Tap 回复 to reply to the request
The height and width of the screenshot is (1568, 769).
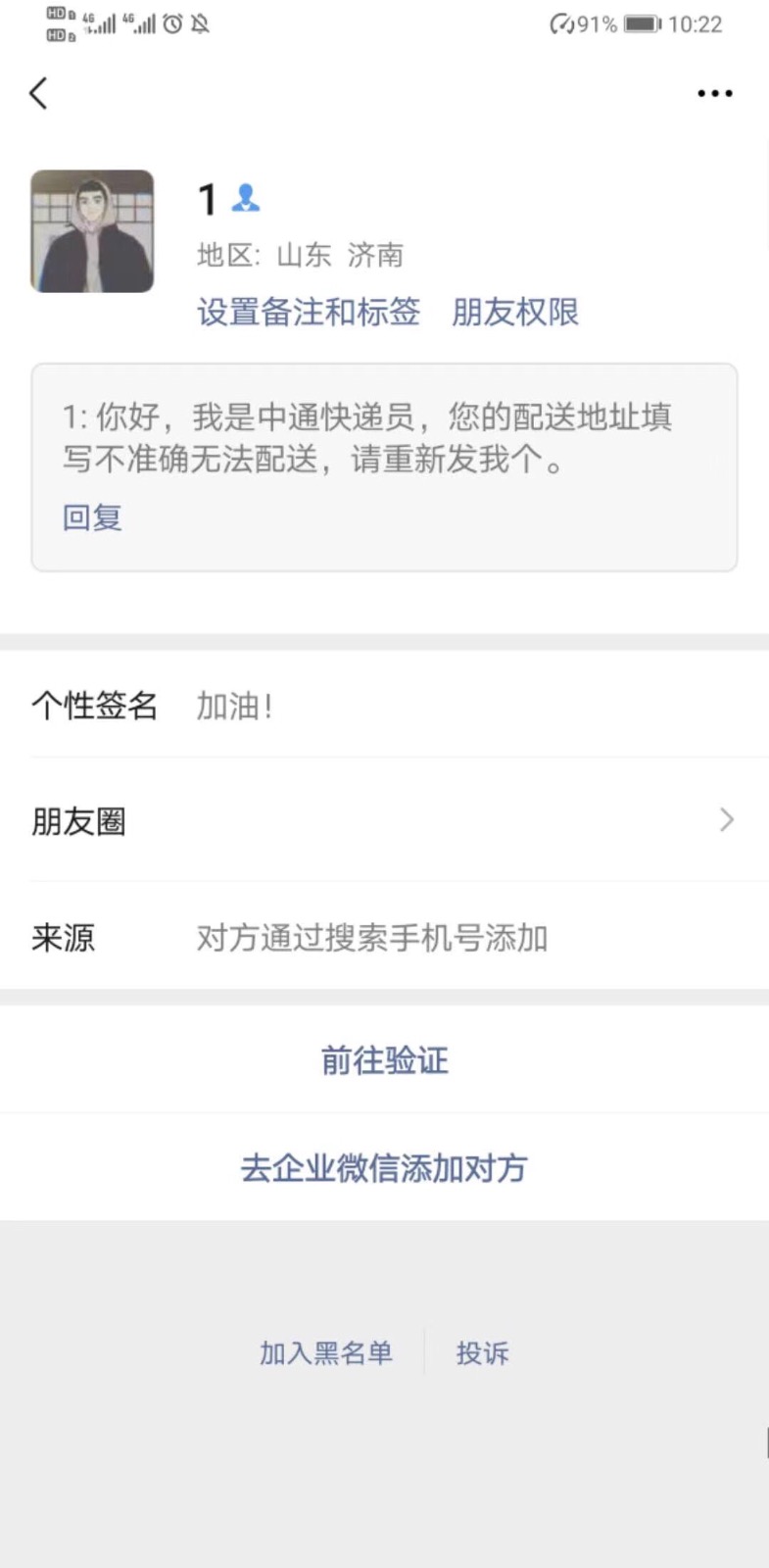click(x=92, y=516)
